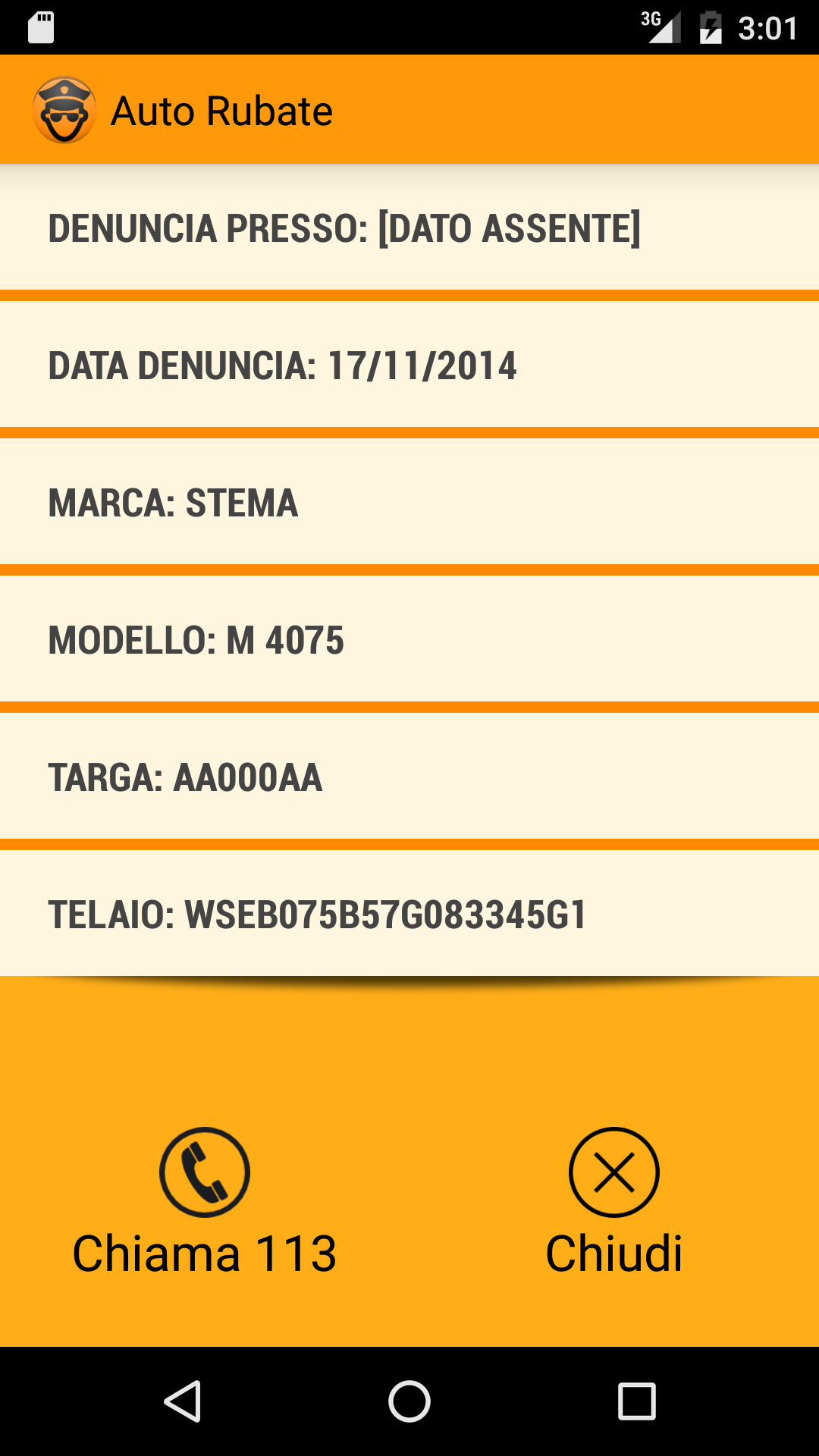Call 113 with the Chiama 113 button

[205, 1201]
